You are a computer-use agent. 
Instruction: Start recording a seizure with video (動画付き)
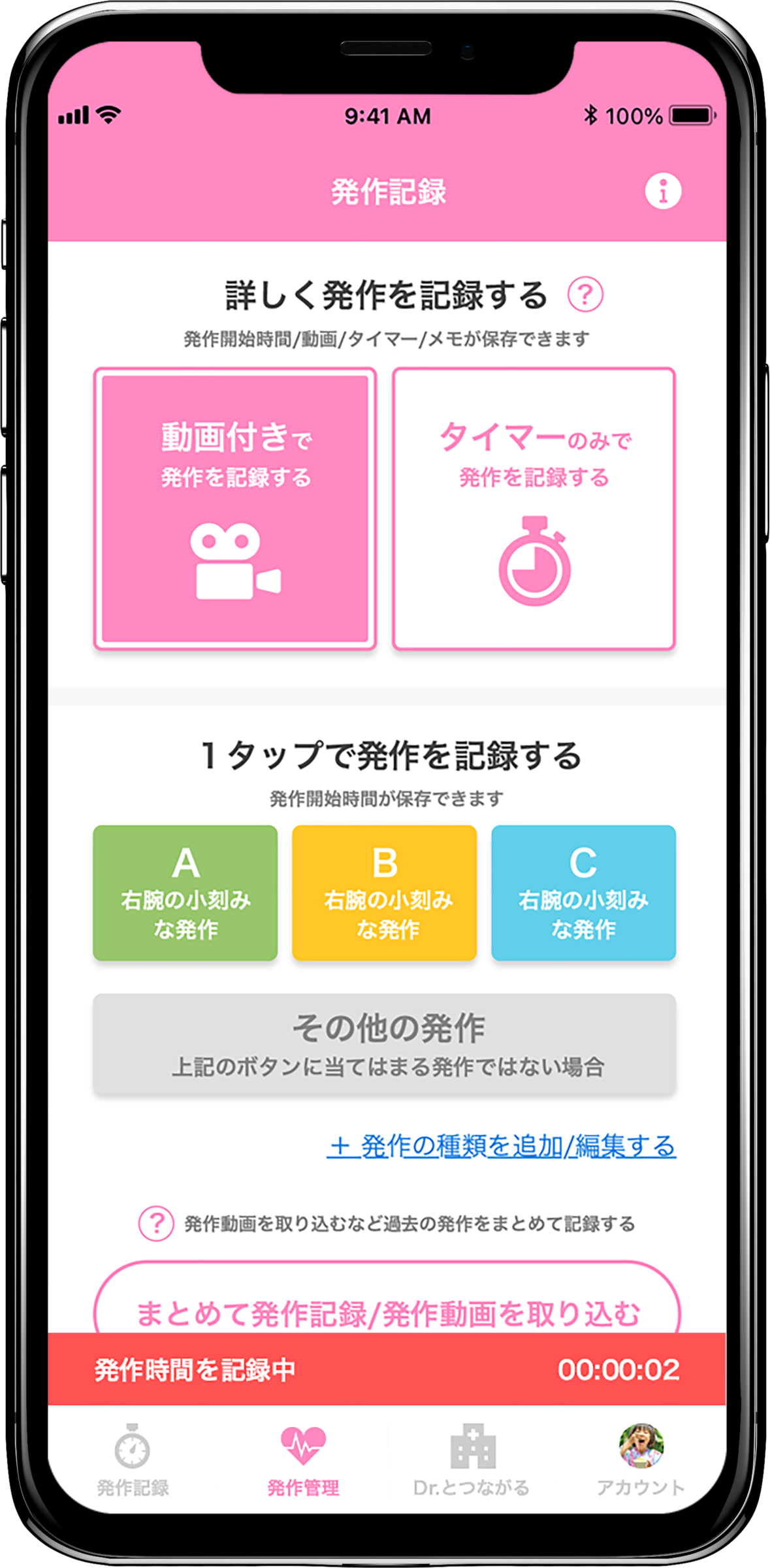235,509
